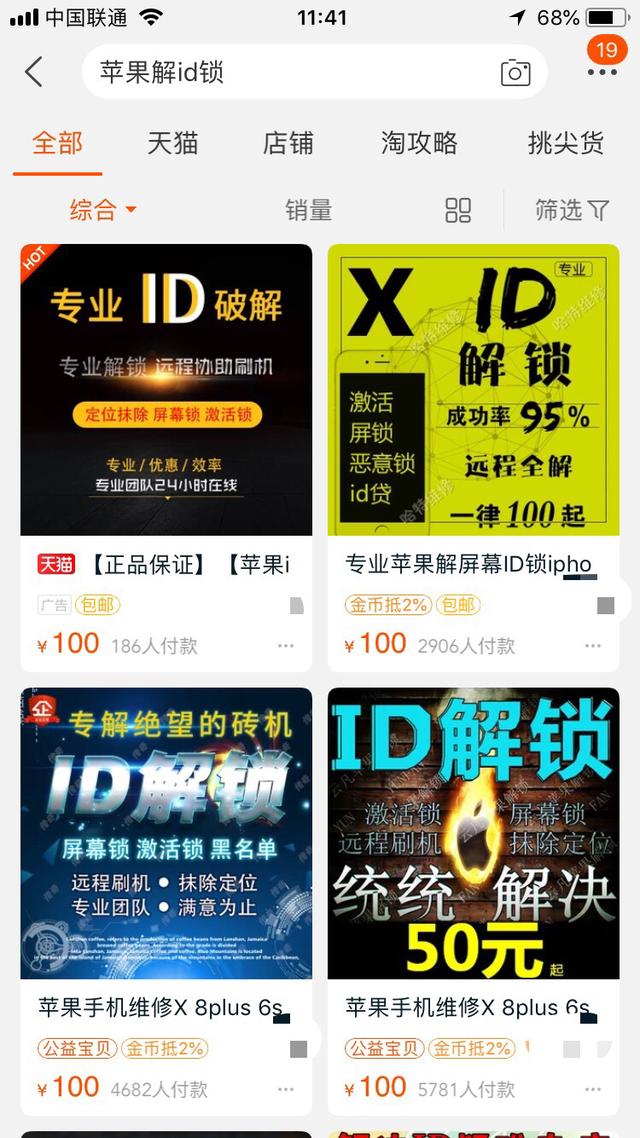This screenshot has width=640, height=1138.
Task: Switch to the 淘攻略 tab
Action: (x=419, y=143)
